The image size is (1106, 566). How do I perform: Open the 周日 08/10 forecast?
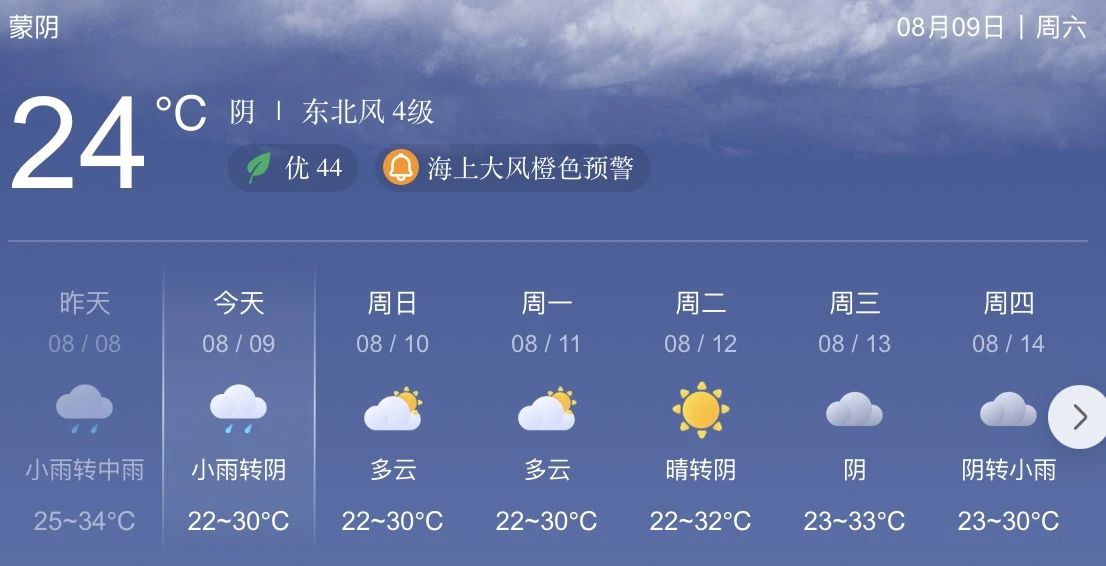(x=392, y=410)
